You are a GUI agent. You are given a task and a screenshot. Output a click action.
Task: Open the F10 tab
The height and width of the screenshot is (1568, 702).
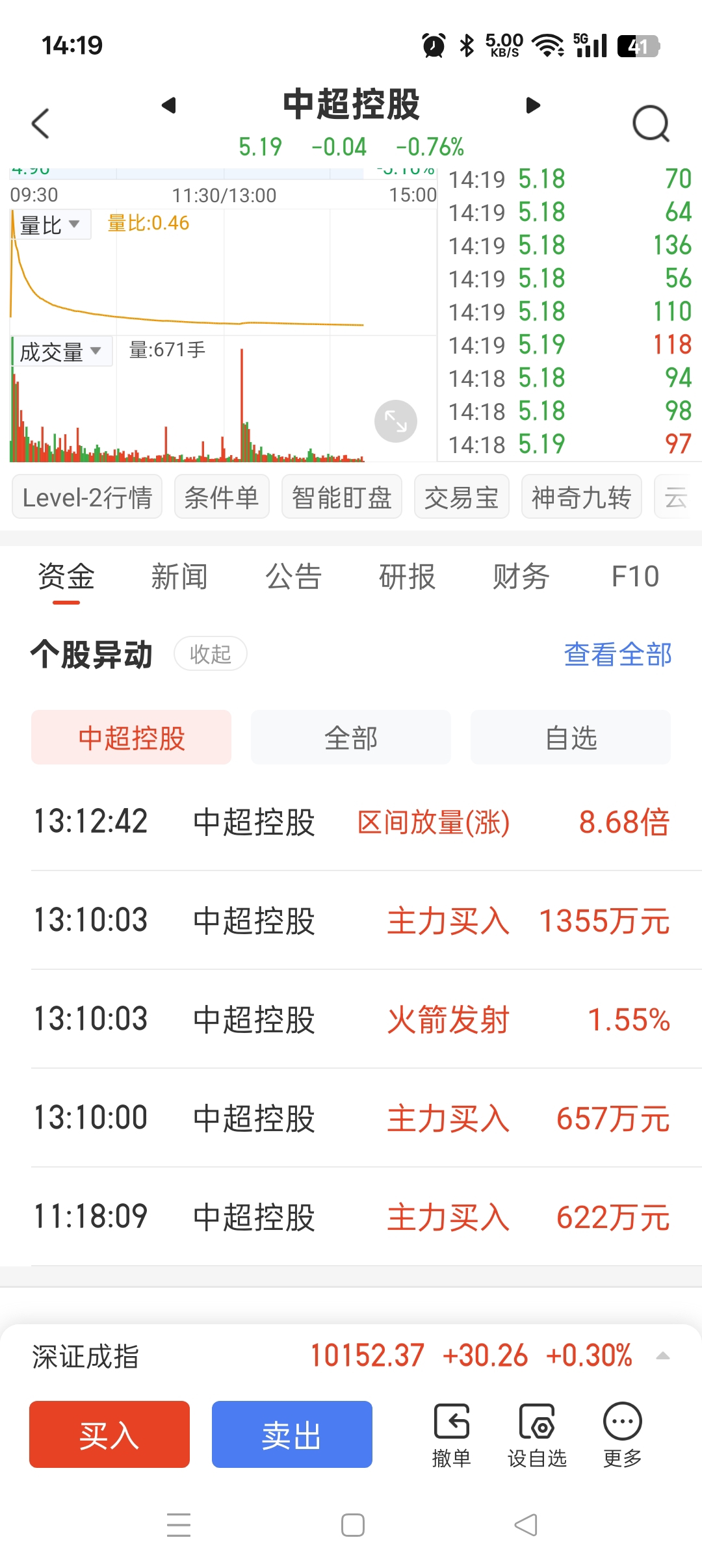(635, 577)
